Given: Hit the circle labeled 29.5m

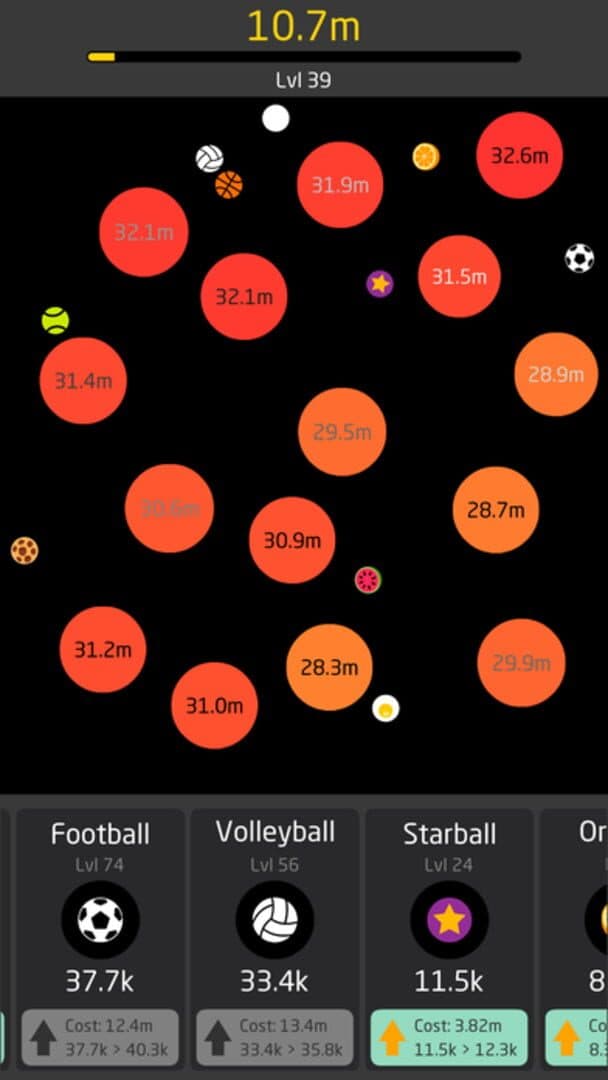Looking at the screenshot, I should (x=342, y=432).
